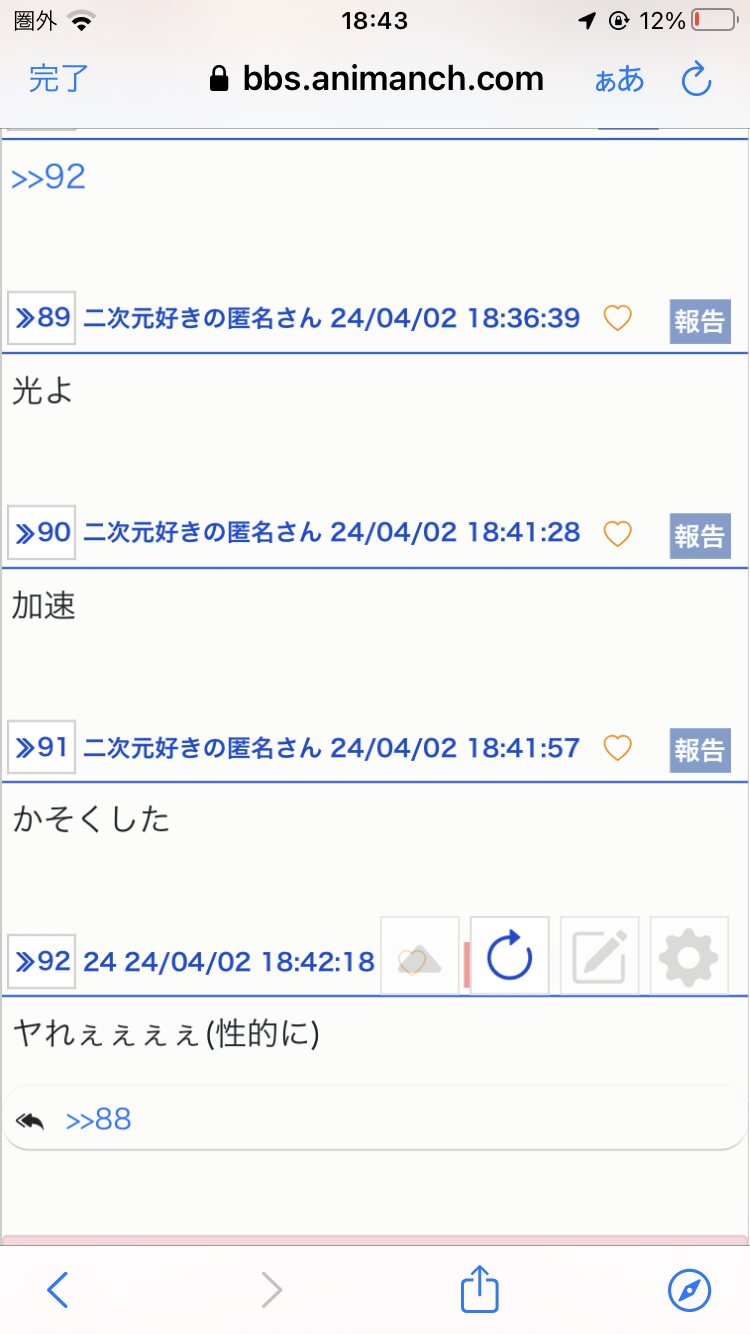Reload the page from the address bar
The image size is (750, 1334).
(x=696, y=79)
